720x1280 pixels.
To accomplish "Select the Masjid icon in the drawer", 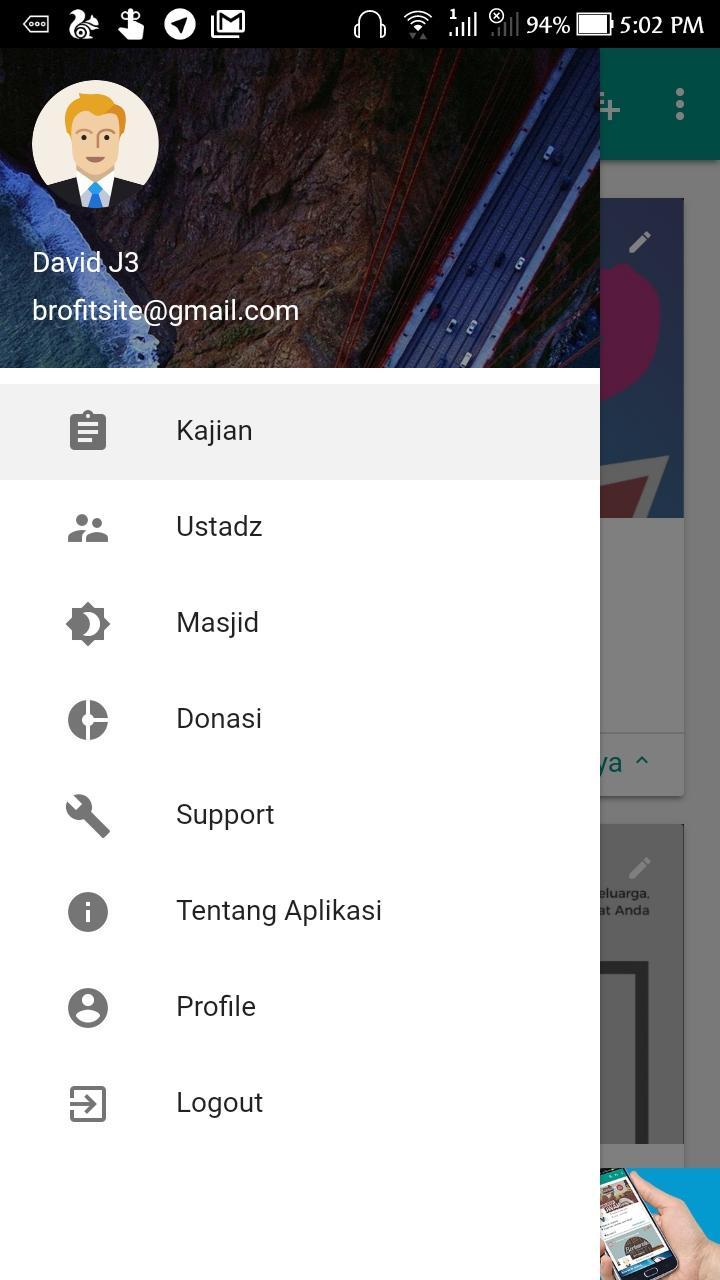I will point(87,622).
